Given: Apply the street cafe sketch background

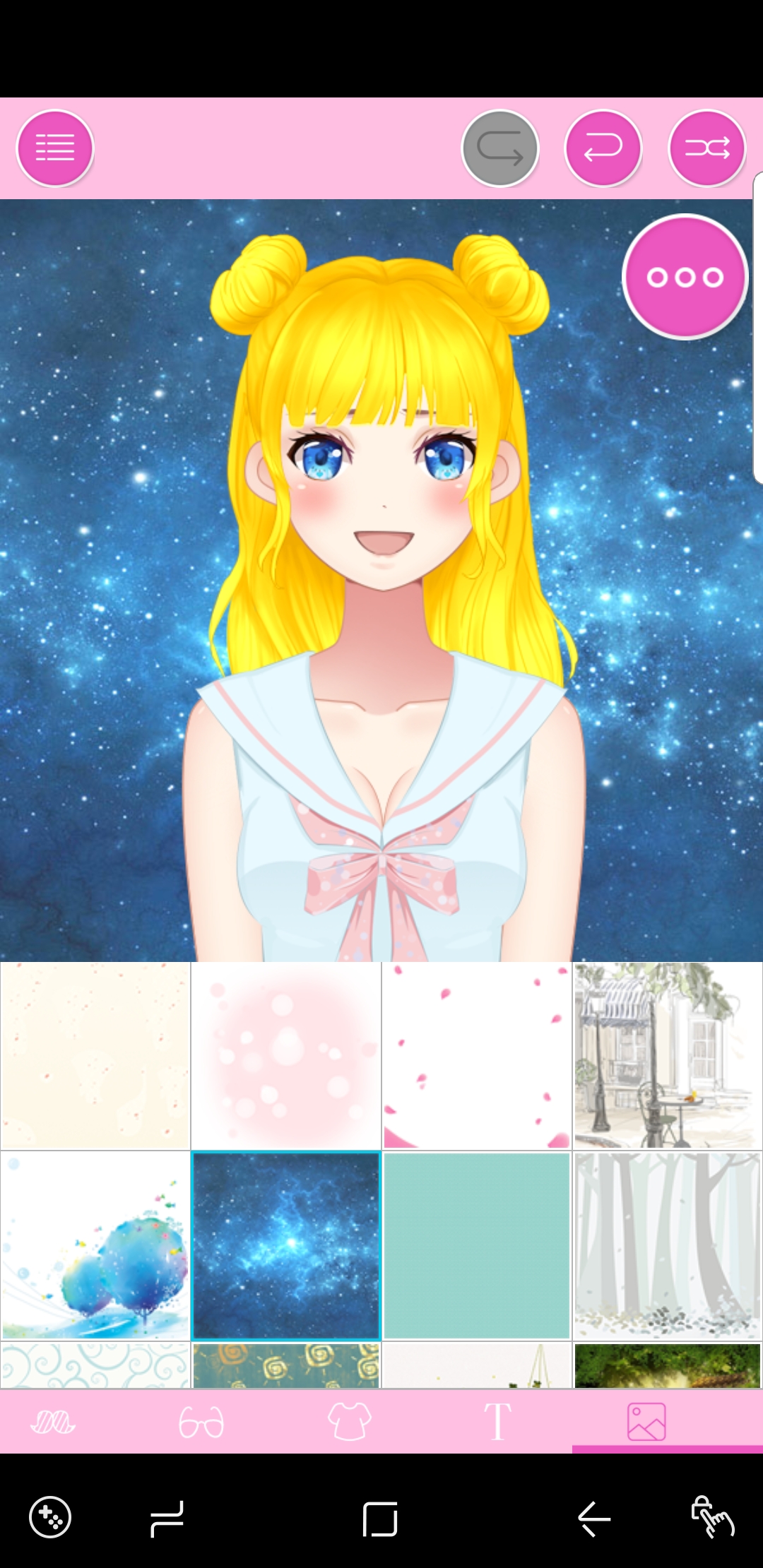Looking at the screenshot, I should [668, 1056].
